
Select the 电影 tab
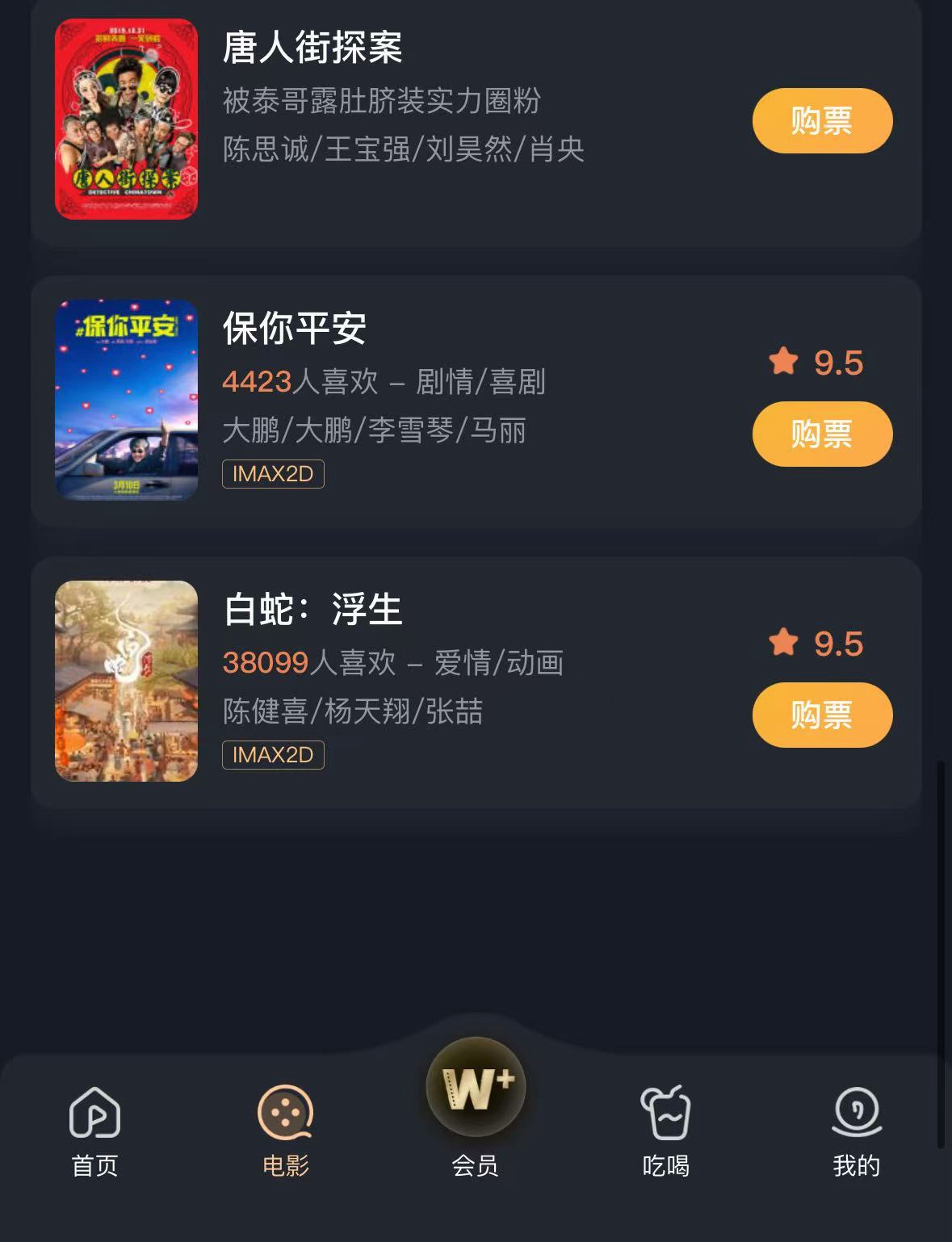tap(285, 1131)
